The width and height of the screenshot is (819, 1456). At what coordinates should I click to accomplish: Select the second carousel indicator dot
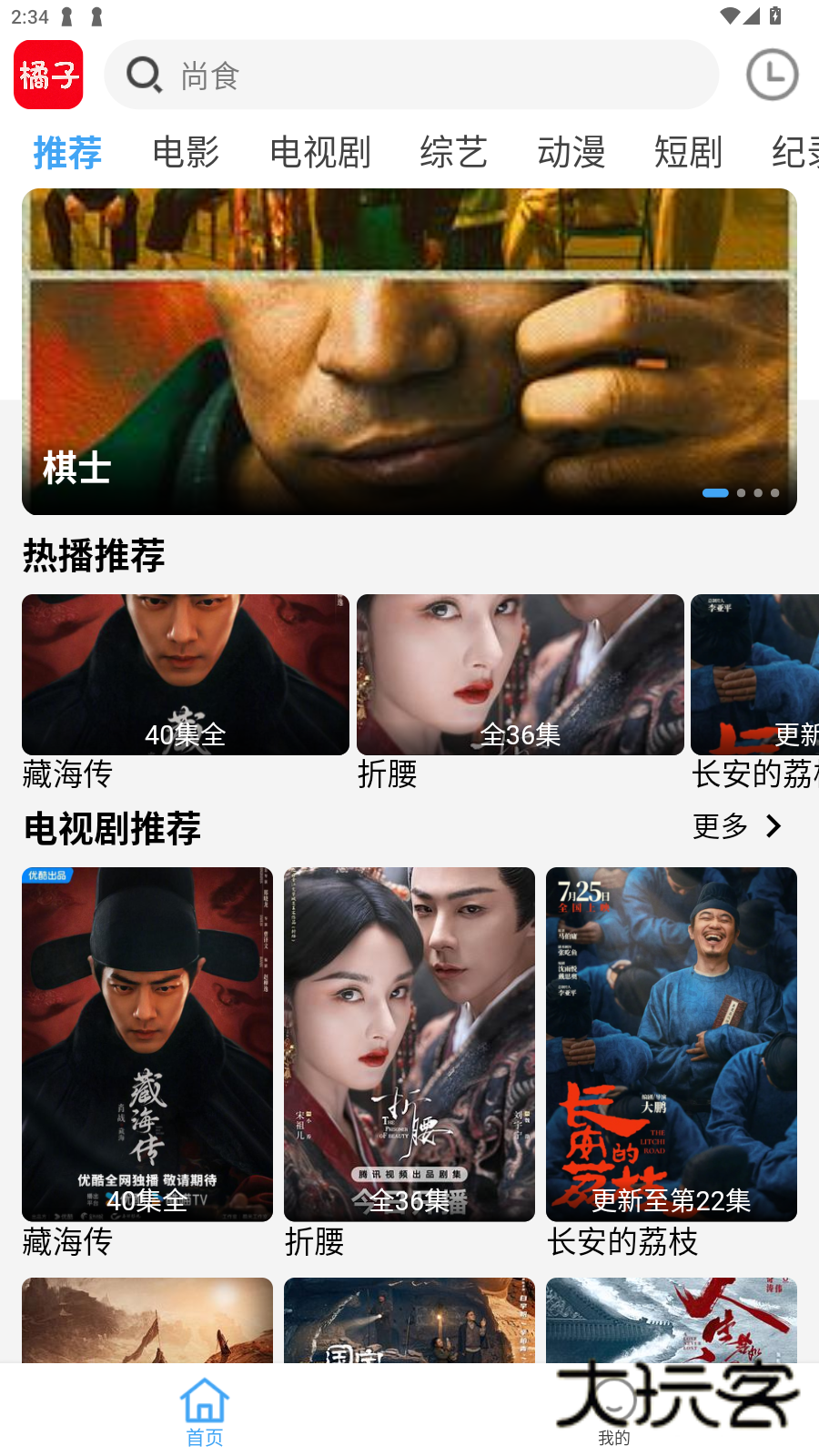(x=741, y=492)
